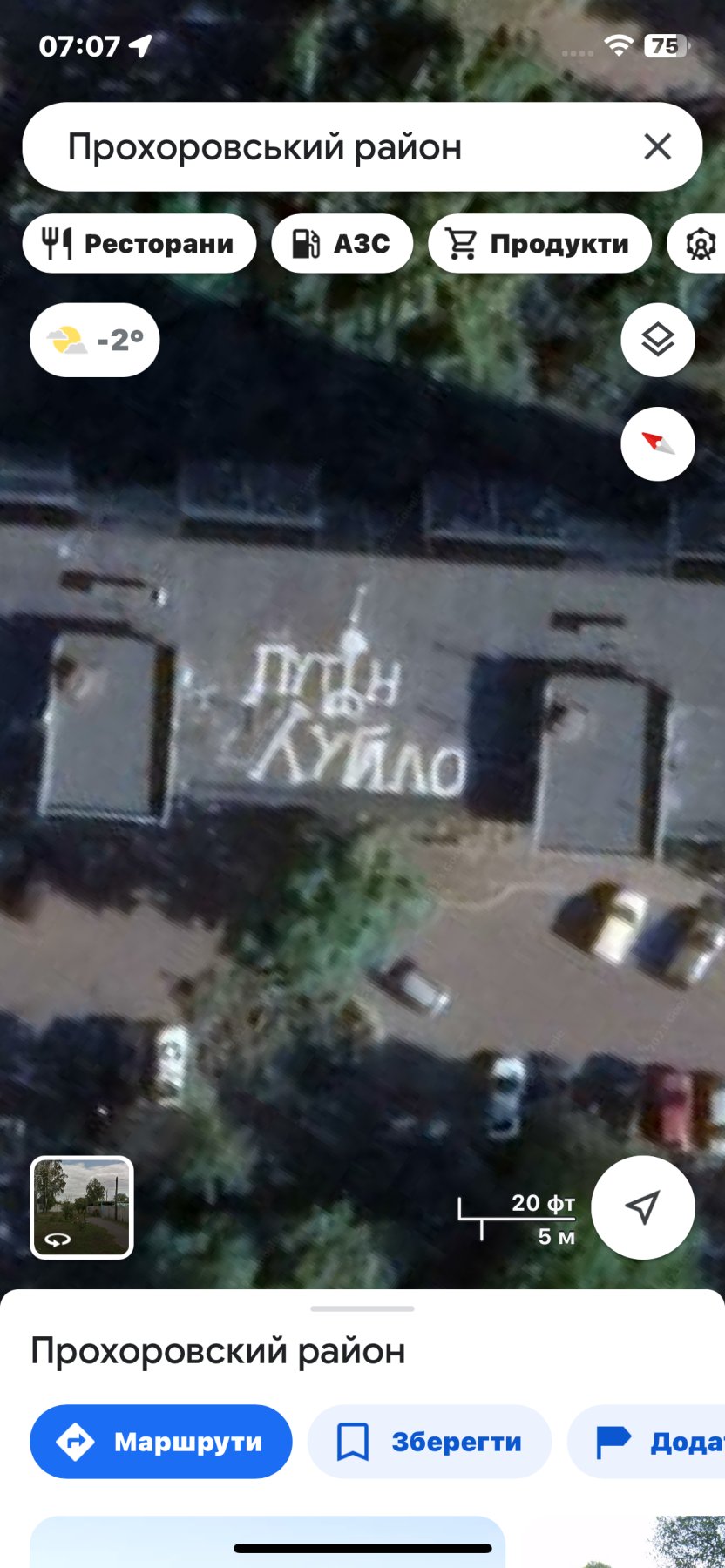Reset map orientation with the compass
This screenshot has height=1568, width=725.
pos(658,444)
